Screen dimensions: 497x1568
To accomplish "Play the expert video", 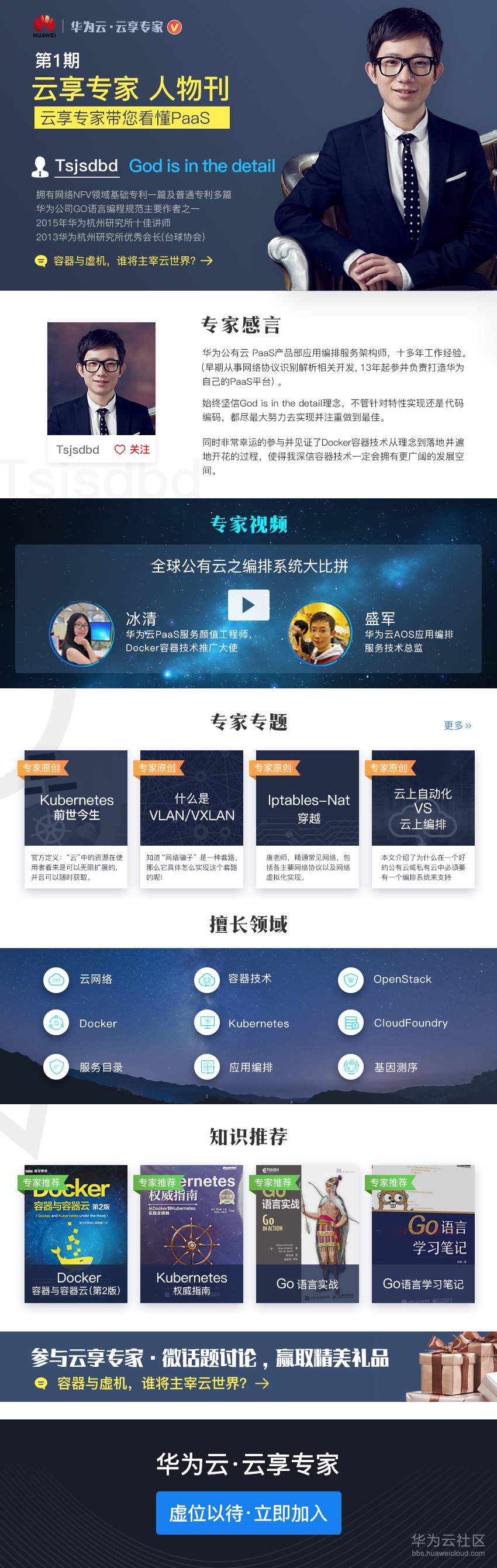I will click(x=248, y=604).
